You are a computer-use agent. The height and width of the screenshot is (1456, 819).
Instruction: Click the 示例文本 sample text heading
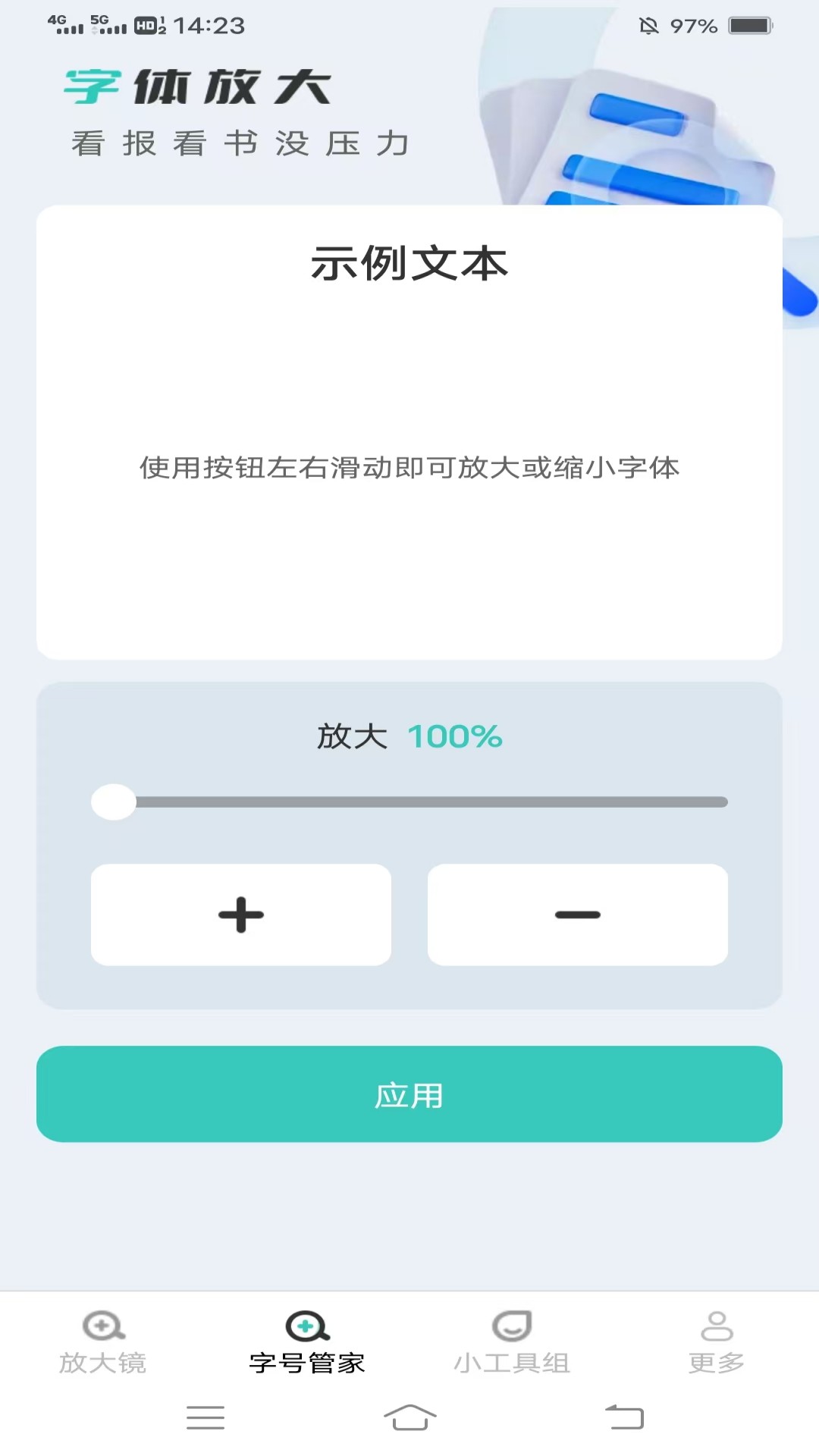tap(409, 264)
